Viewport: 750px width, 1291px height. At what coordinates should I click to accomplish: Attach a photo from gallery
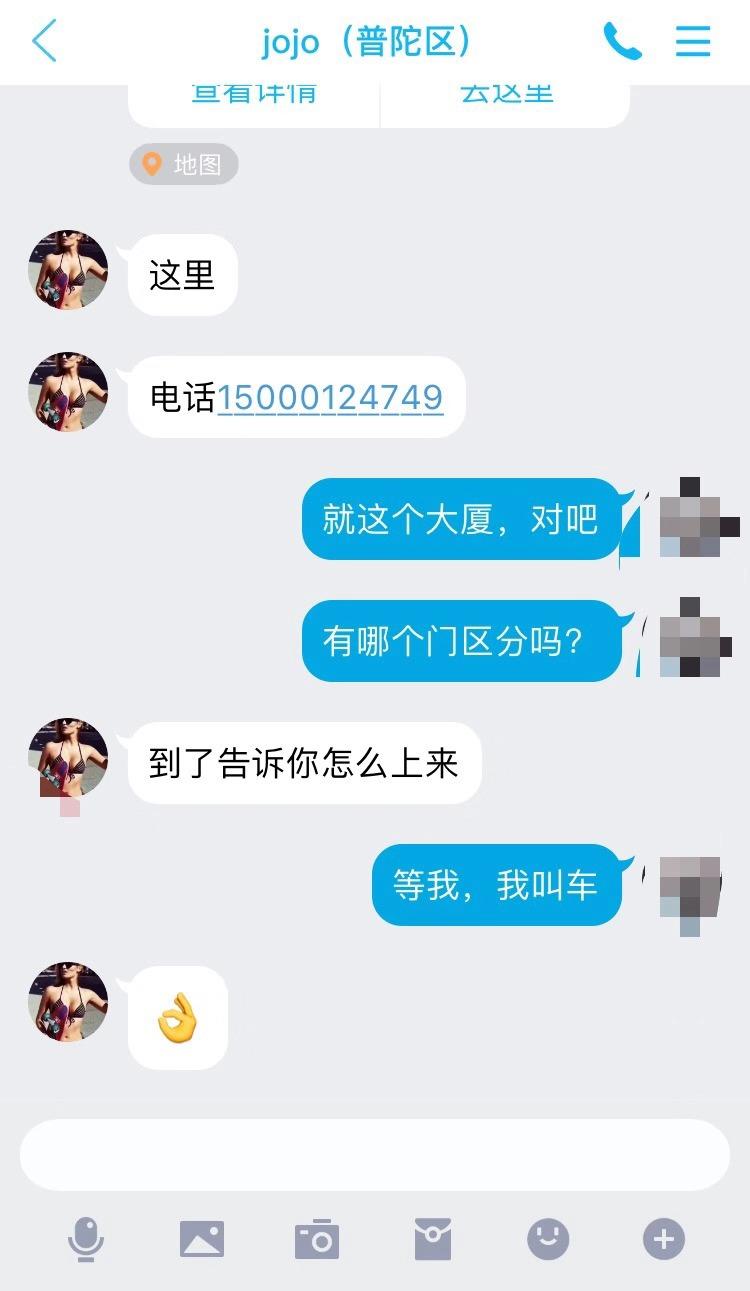point(202,1239)
